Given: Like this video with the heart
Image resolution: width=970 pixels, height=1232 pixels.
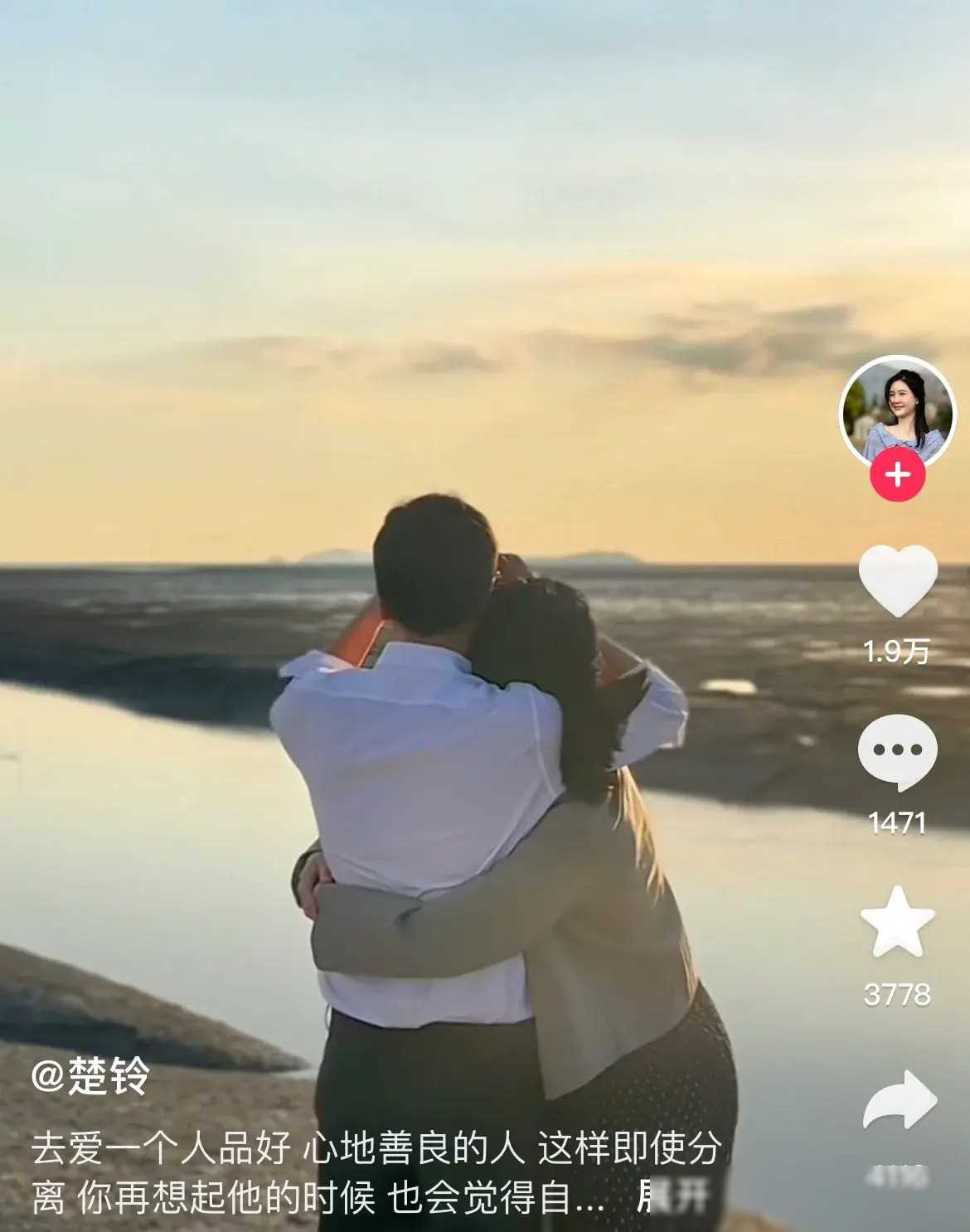Looking at the screenshot, I should pos(897,580).
